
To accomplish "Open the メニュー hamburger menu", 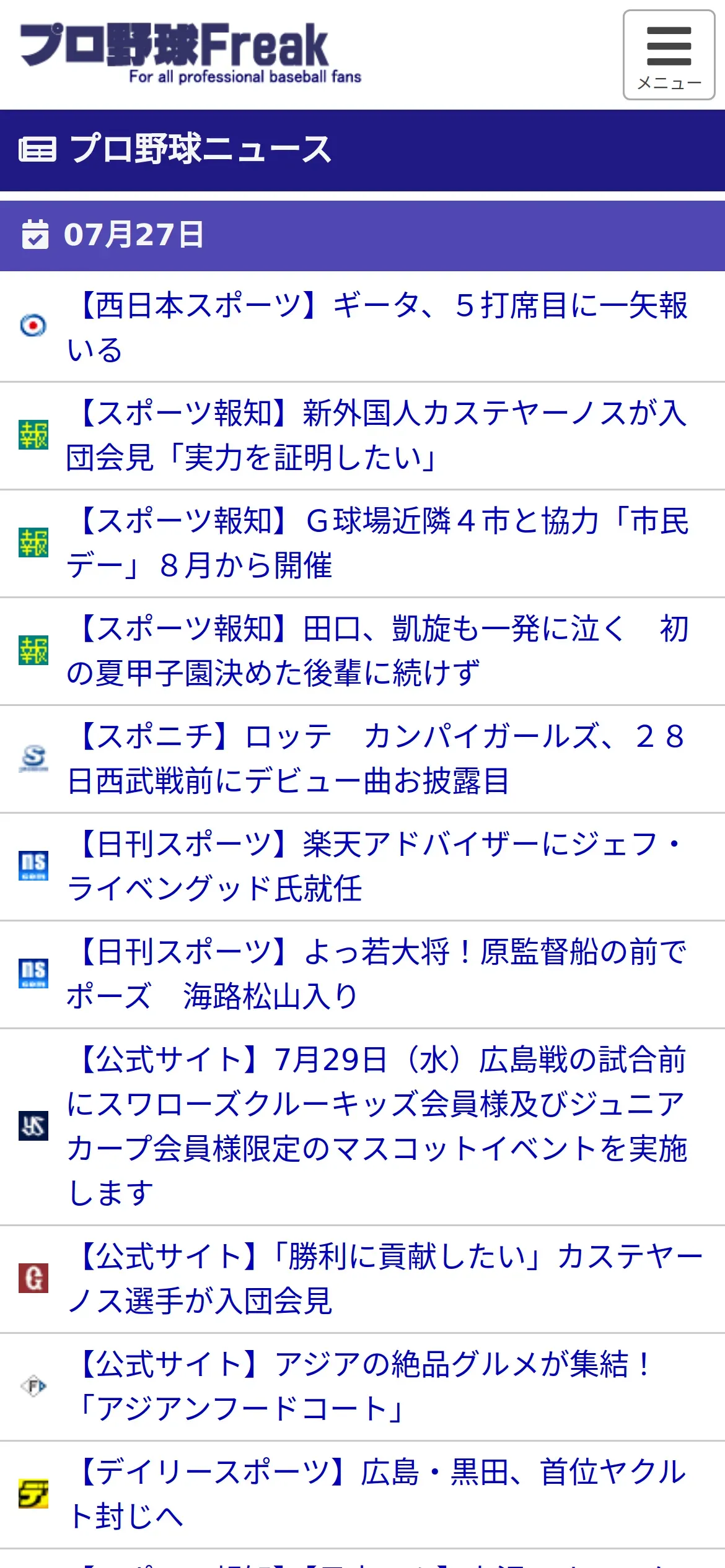I will tap(669, 54).
